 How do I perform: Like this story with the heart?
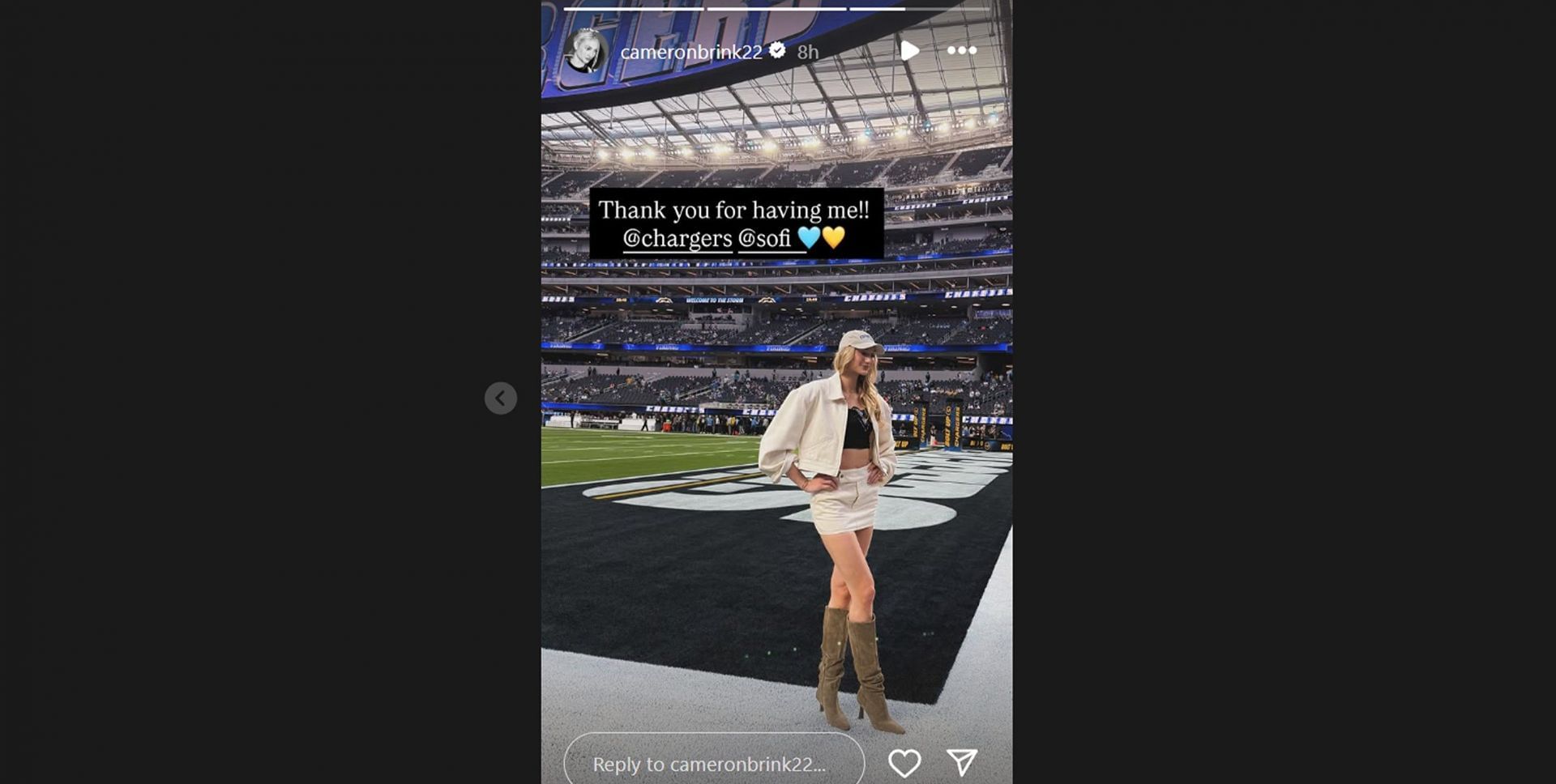point(904,763)
